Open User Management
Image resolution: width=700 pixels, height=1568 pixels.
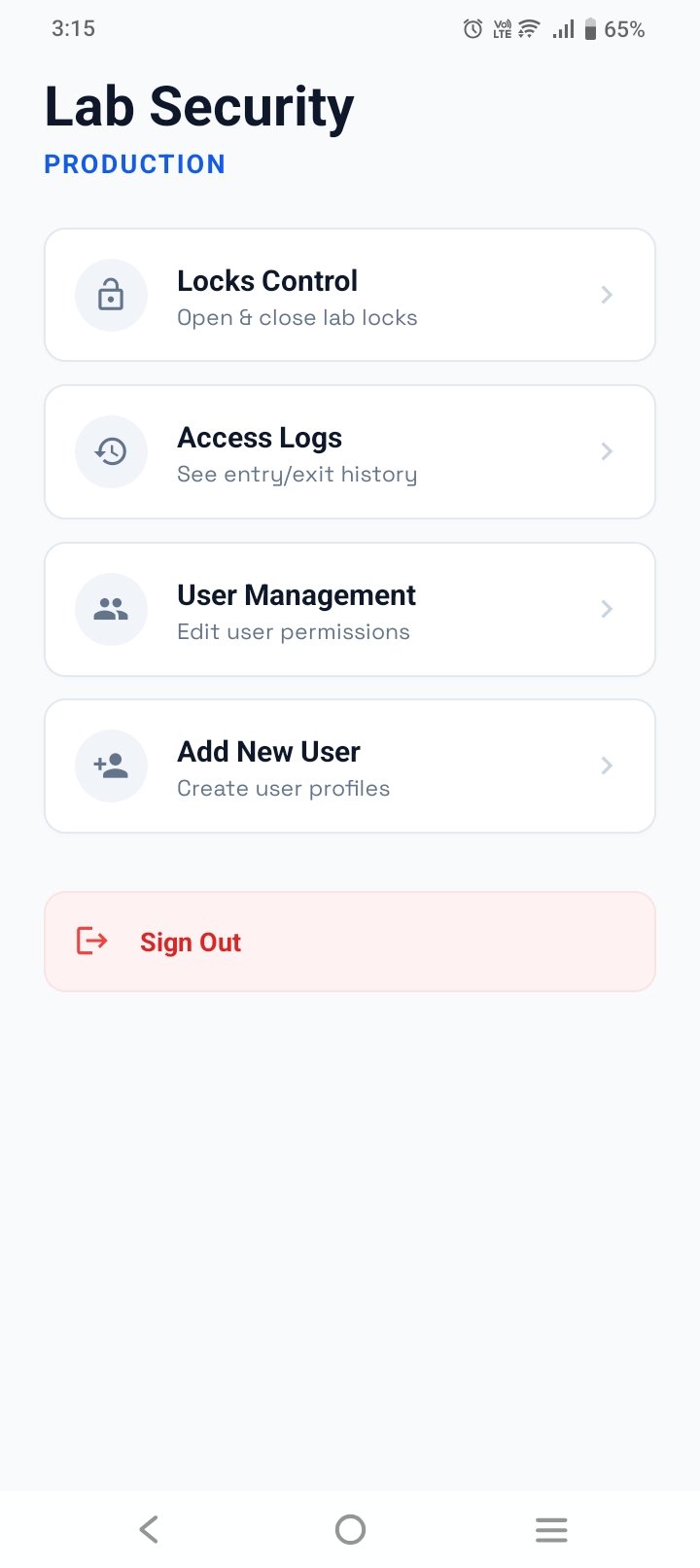pyautogui.click(x=350, y=610)
